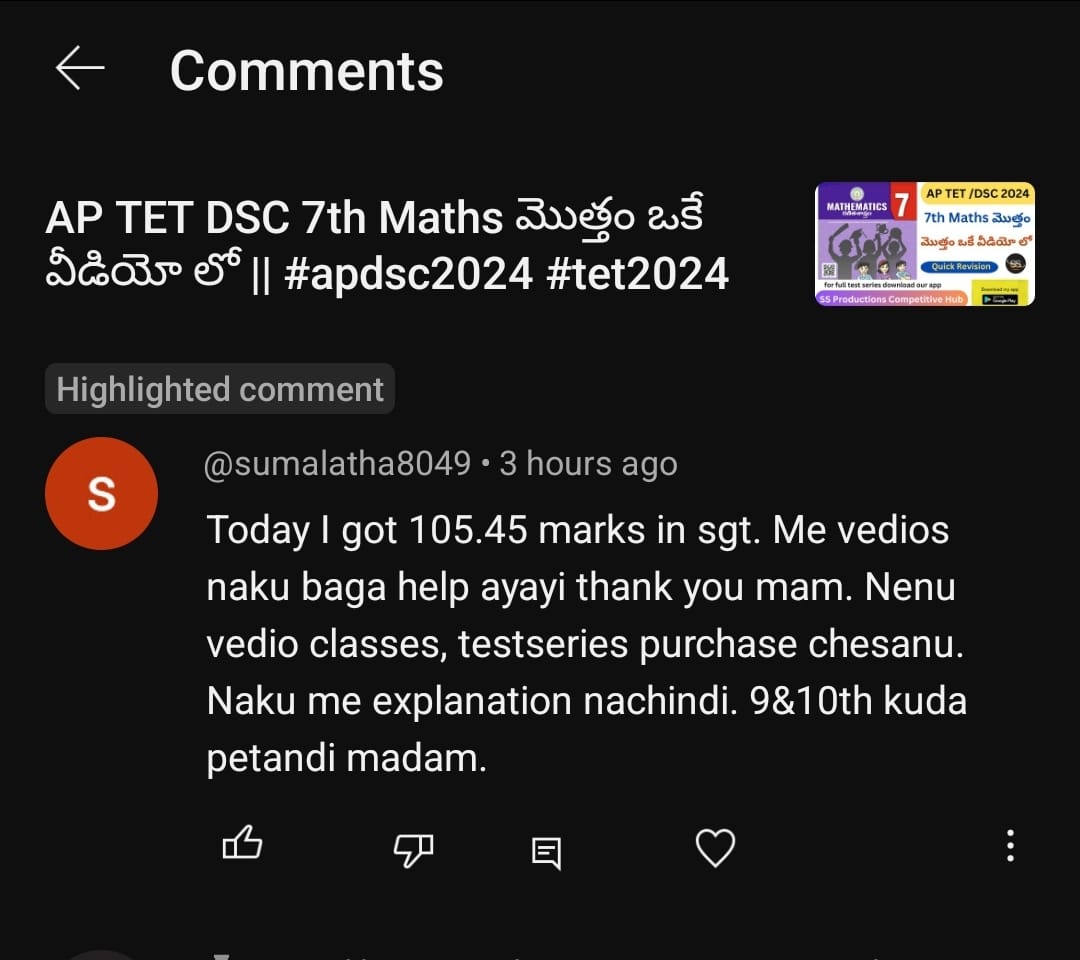This screenshot has width=1080, height=960.
Task: Go back from Comments screen
Action: (80, 69)
